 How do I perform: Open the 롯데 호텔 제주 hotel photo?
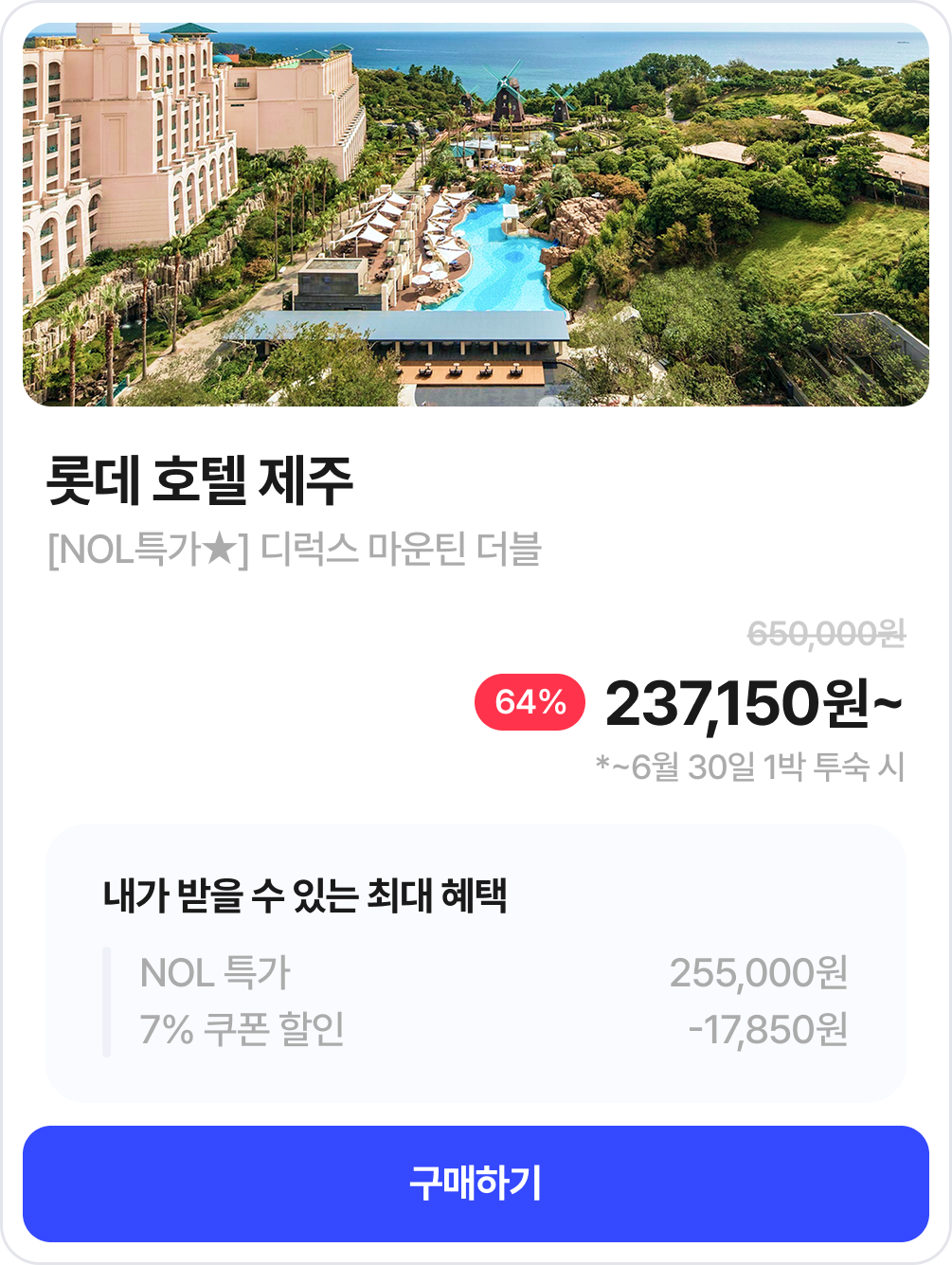[476, 214]
